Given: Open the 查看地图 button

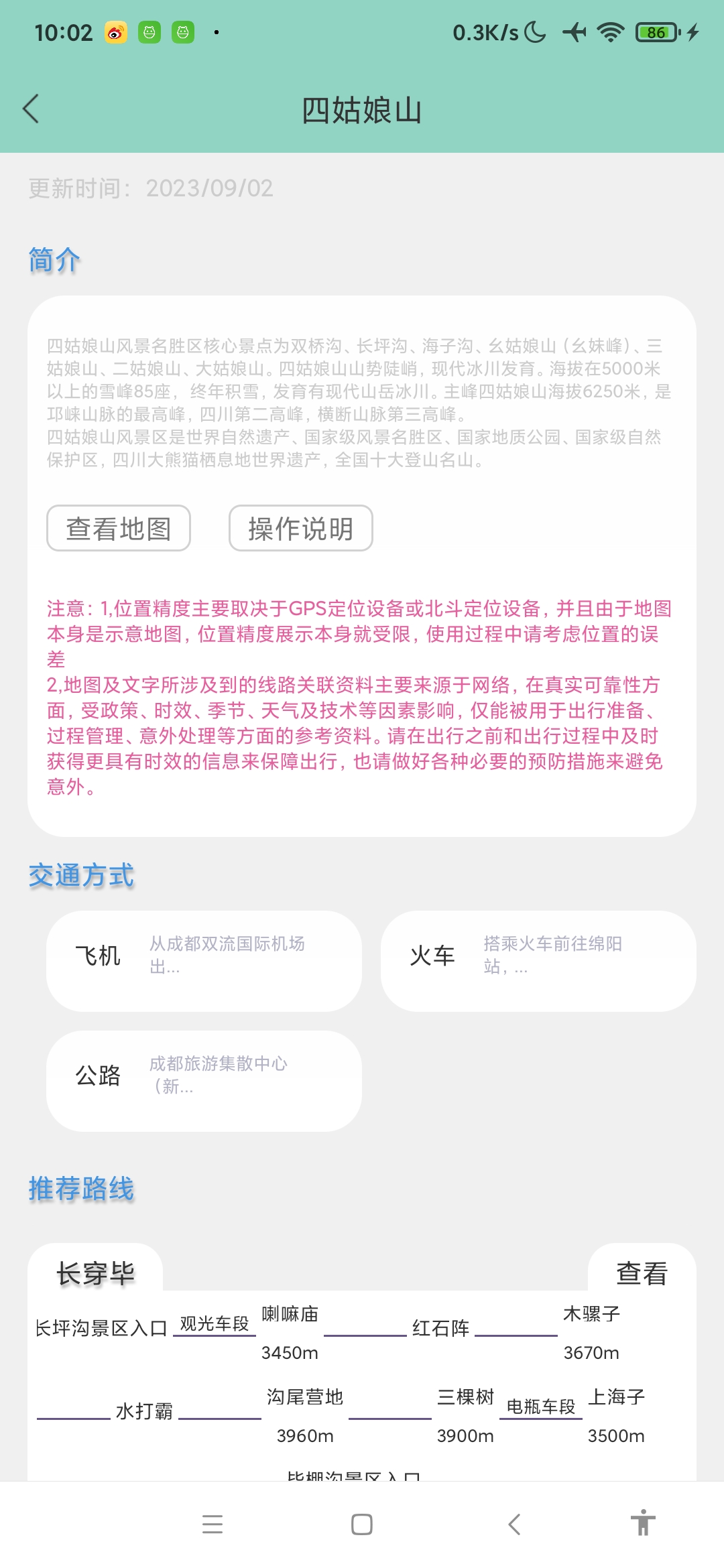Looking at the screenshot, I should 119,528.
